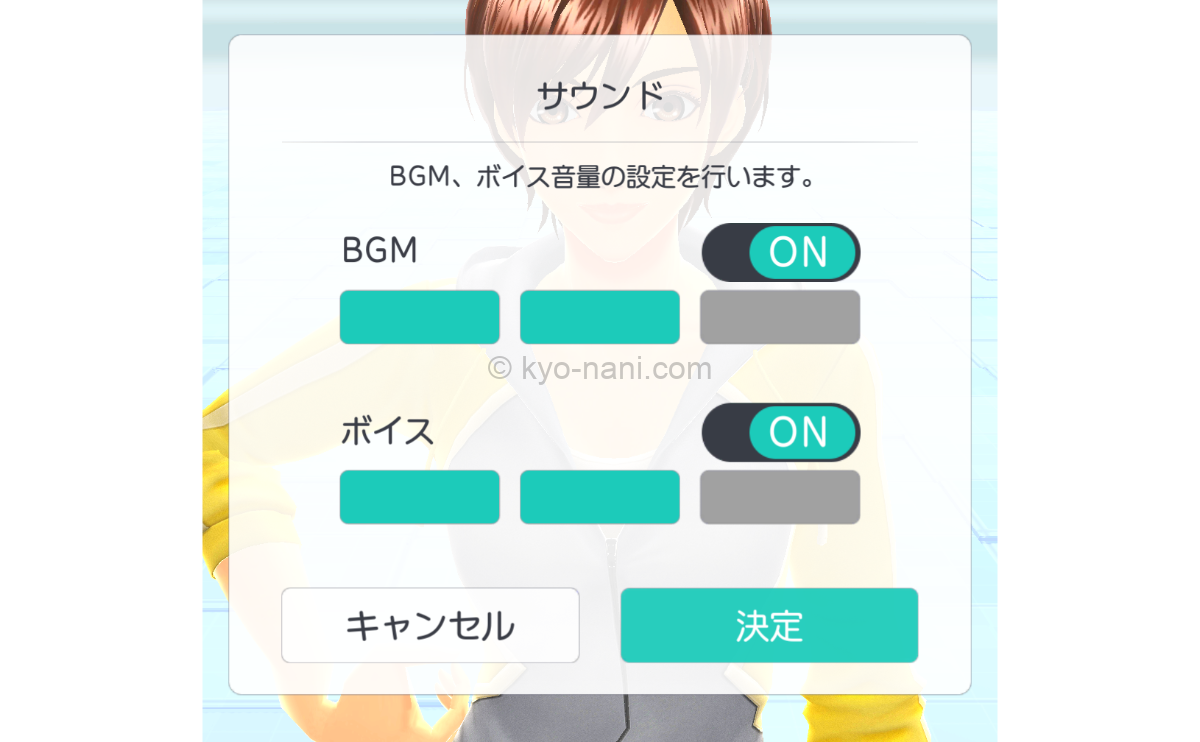1200x742 pixels.
Task: Tap the キャンセル button
Action: click(x=430, y=625)
